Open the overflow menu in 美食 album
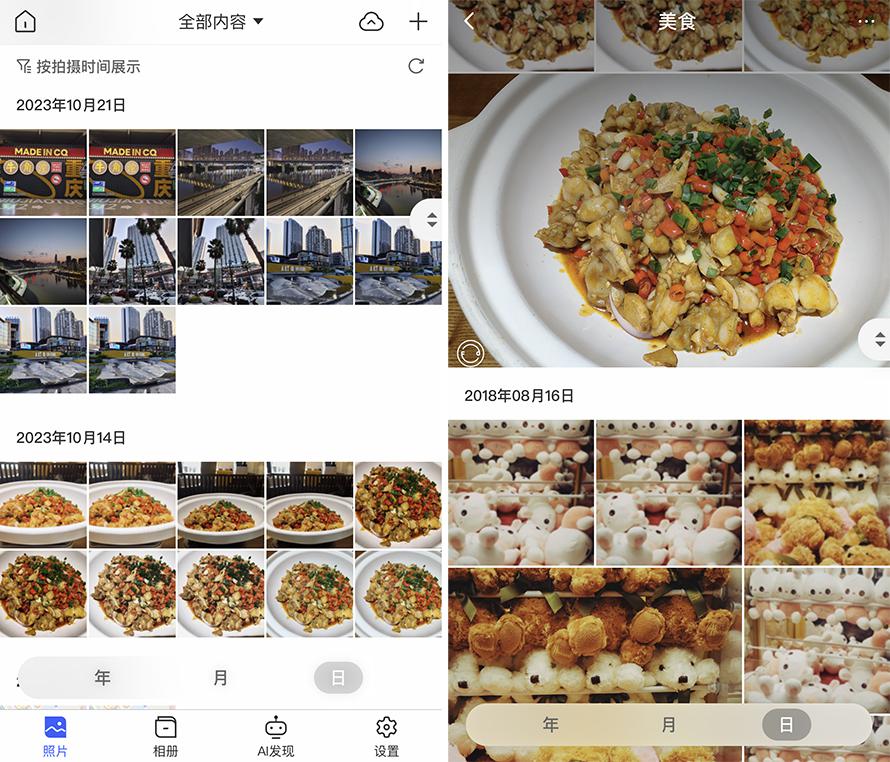 865,21
